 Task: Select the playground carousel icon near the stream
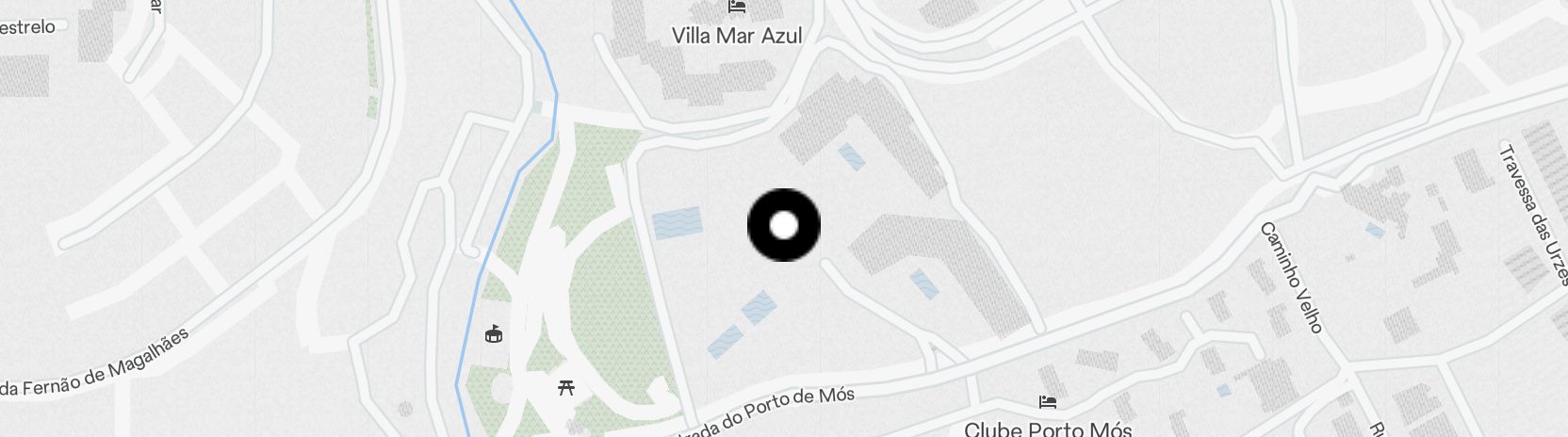(493, 333)
